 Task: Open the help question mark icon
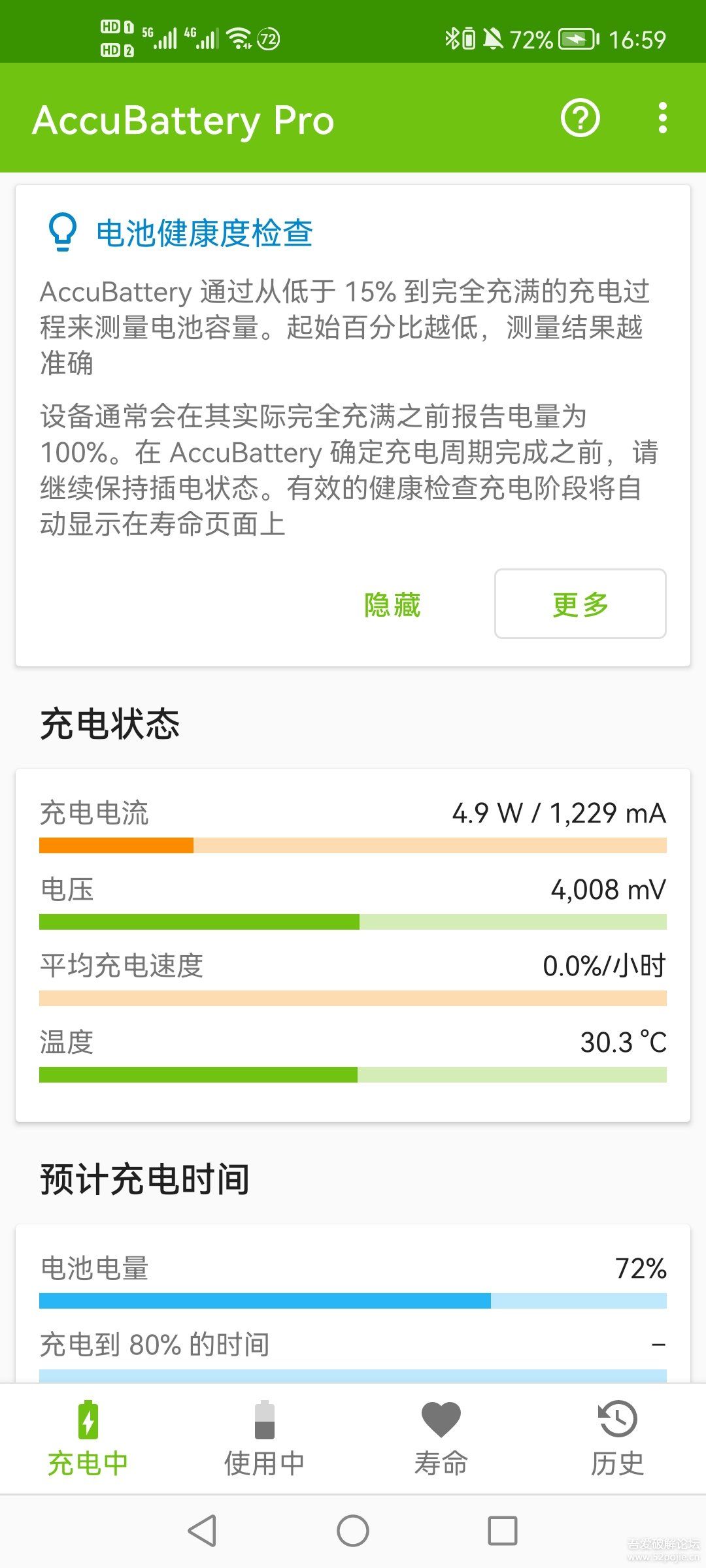(580, 118)
